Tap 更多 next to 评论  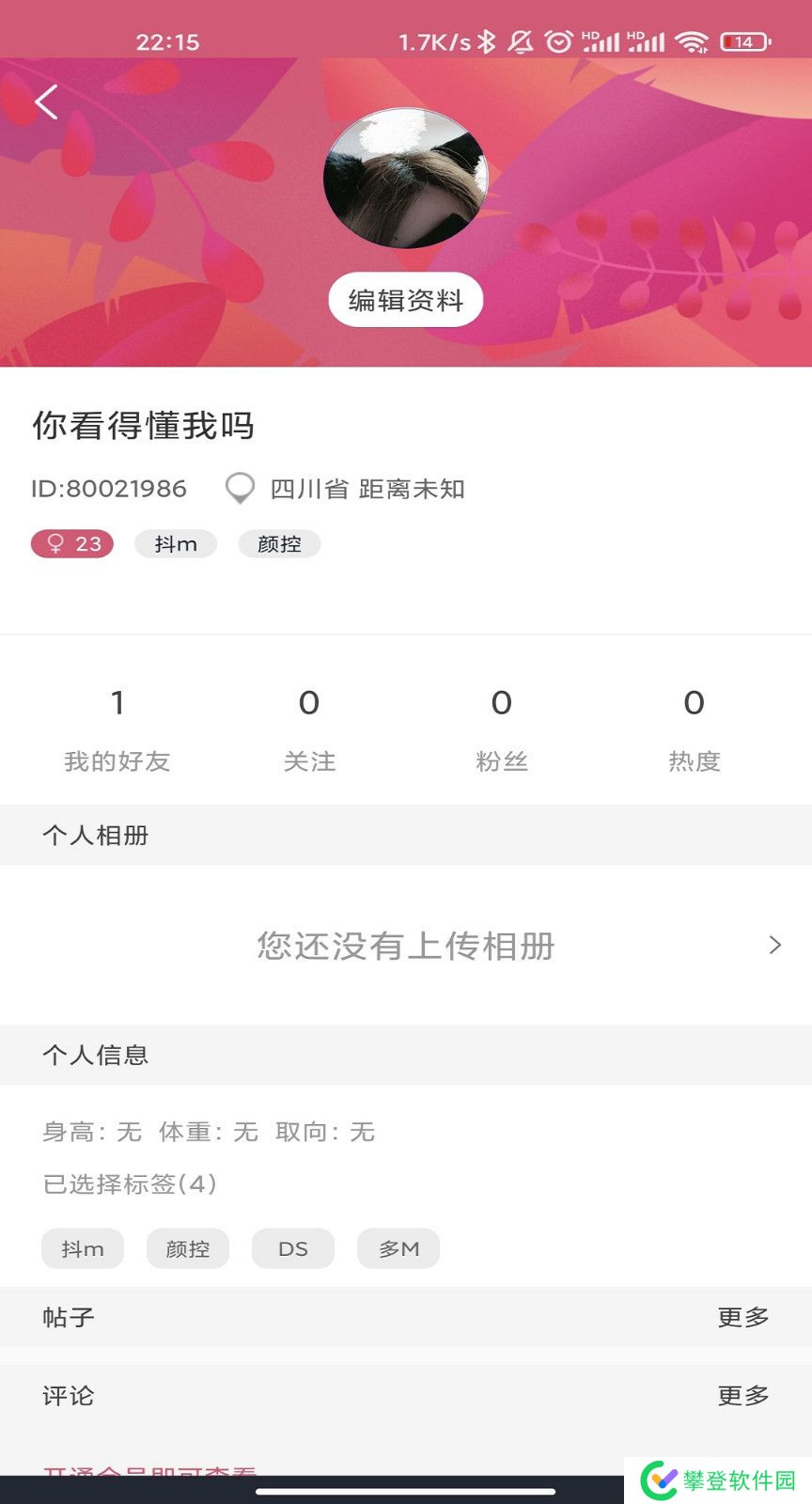[742, 1396]
